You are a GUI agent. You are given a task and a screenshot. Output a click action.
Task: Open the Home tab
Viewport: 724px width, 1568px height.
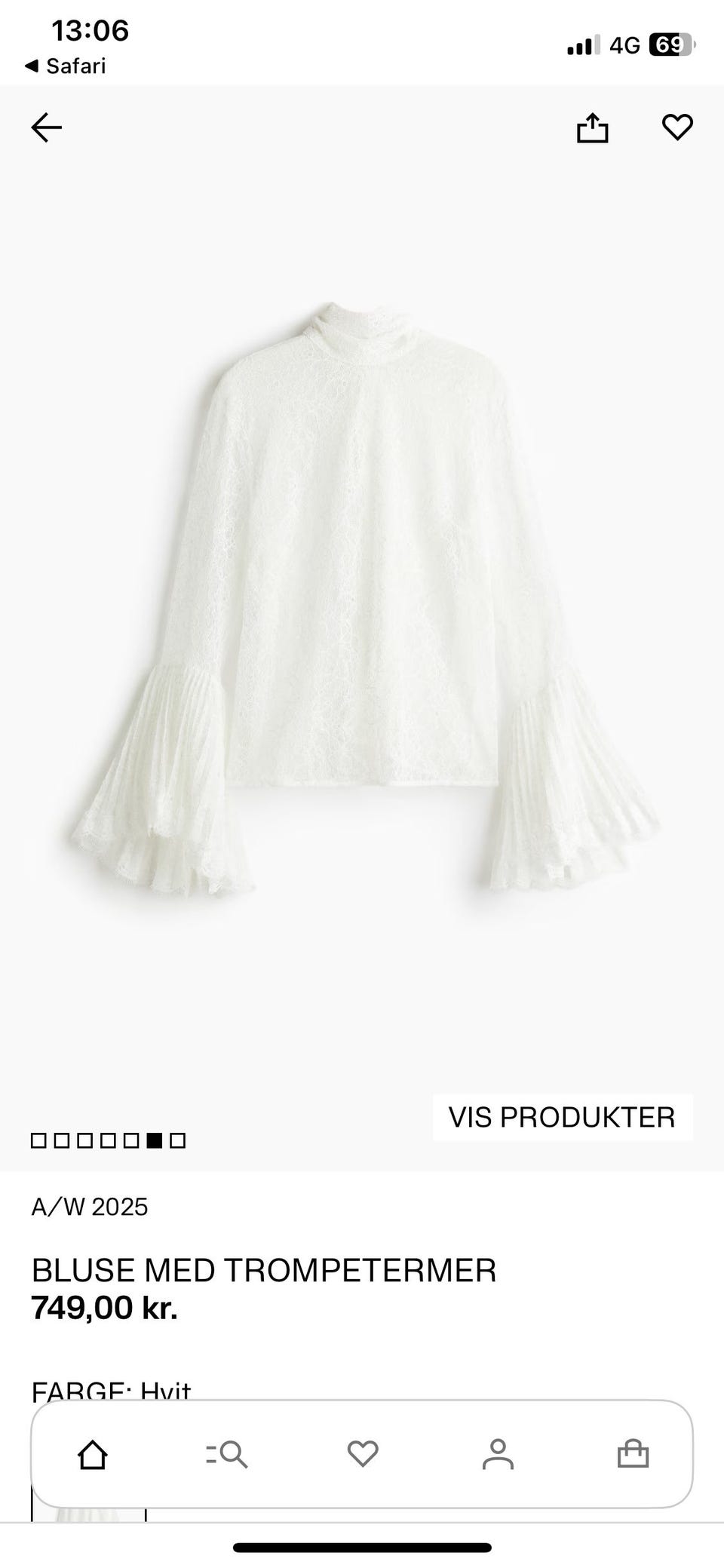point(93,1454)
